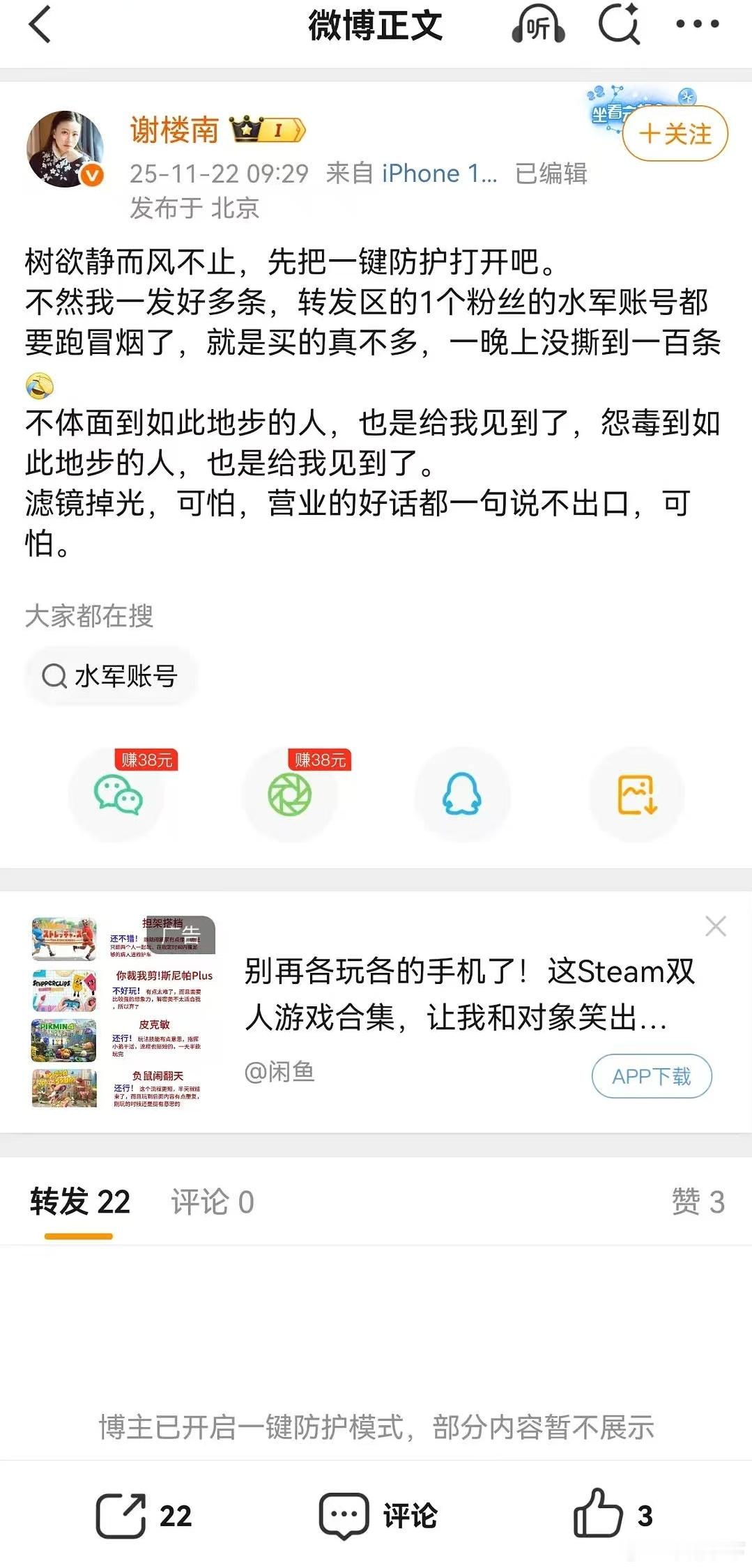752x1568 pixels.
Task: Save the post as an image
Action: [x=635, y=794]
